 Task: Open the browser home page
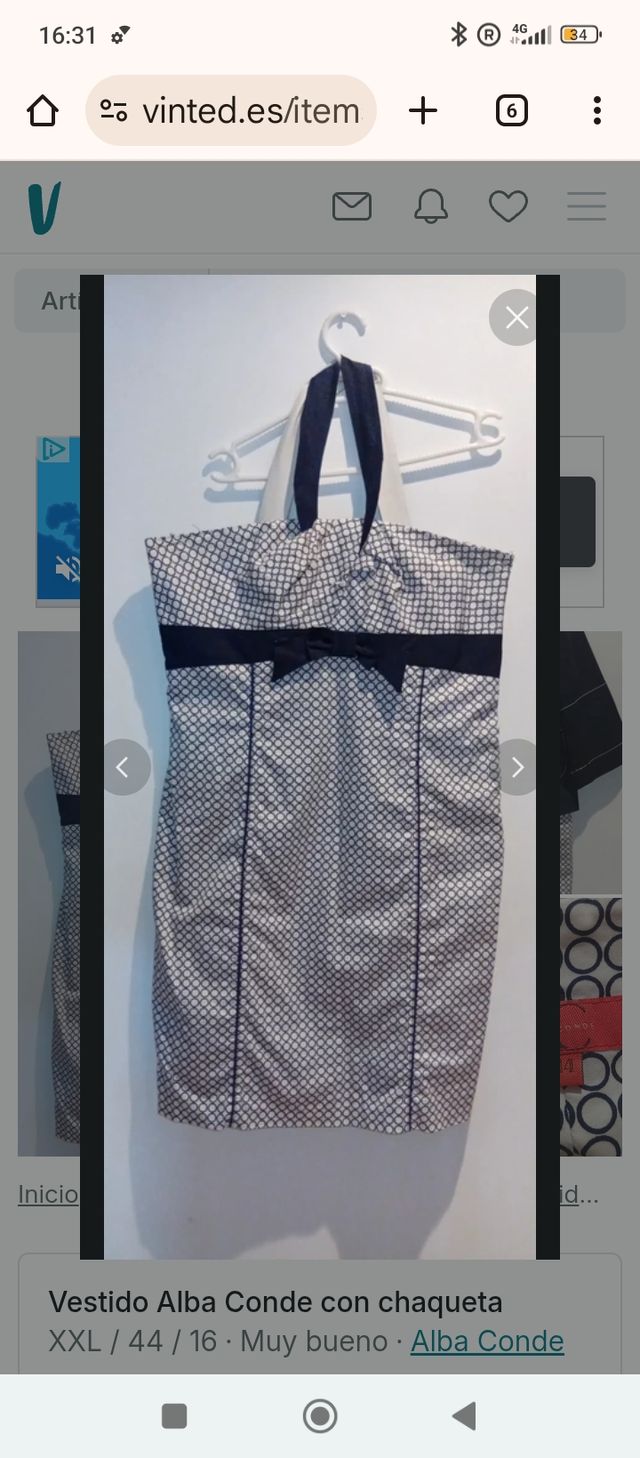coord(43,111)
